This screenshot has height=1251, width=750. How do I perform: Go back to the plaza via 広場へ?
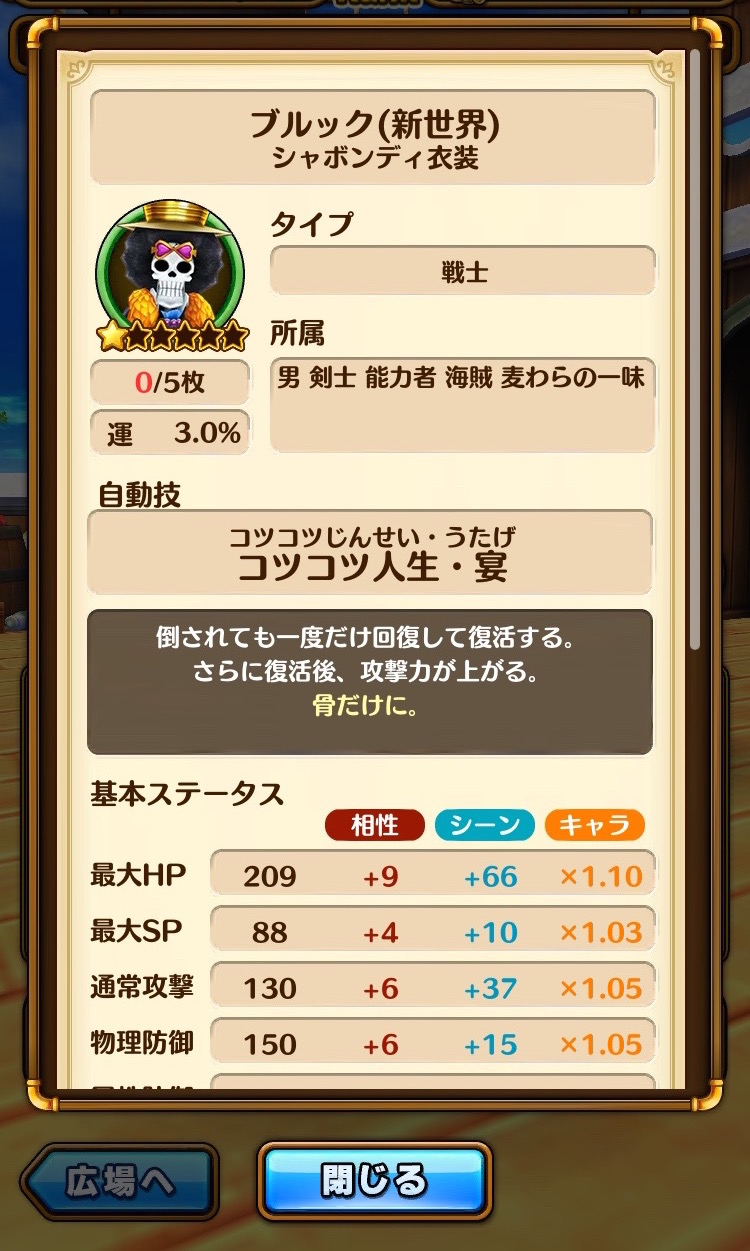tap(120, 1182)
